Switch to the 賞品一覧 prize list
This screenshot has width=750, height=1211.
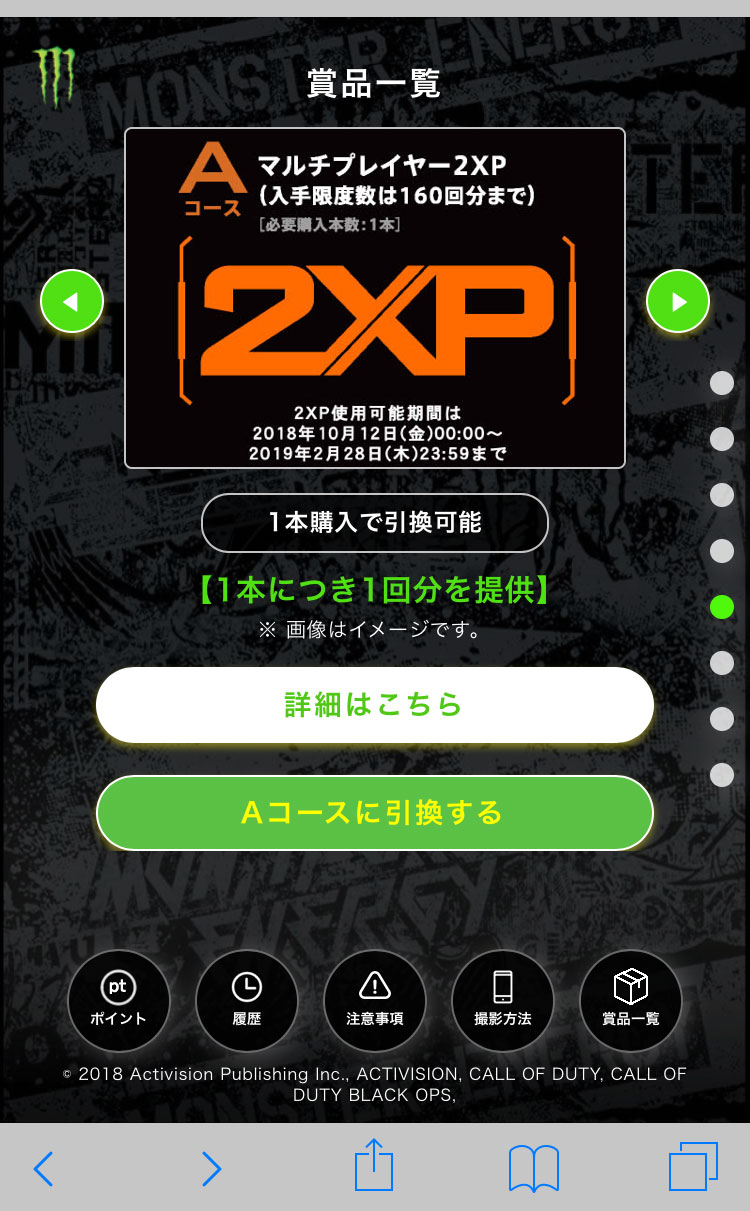tap(631, 1000)
